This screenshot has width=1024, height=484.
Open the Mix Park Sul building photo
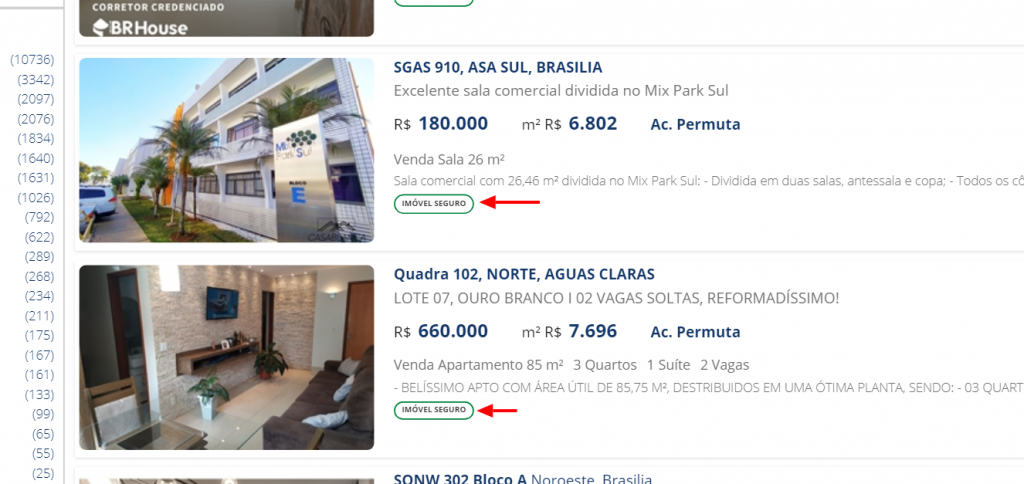click(x=226, y=150)
